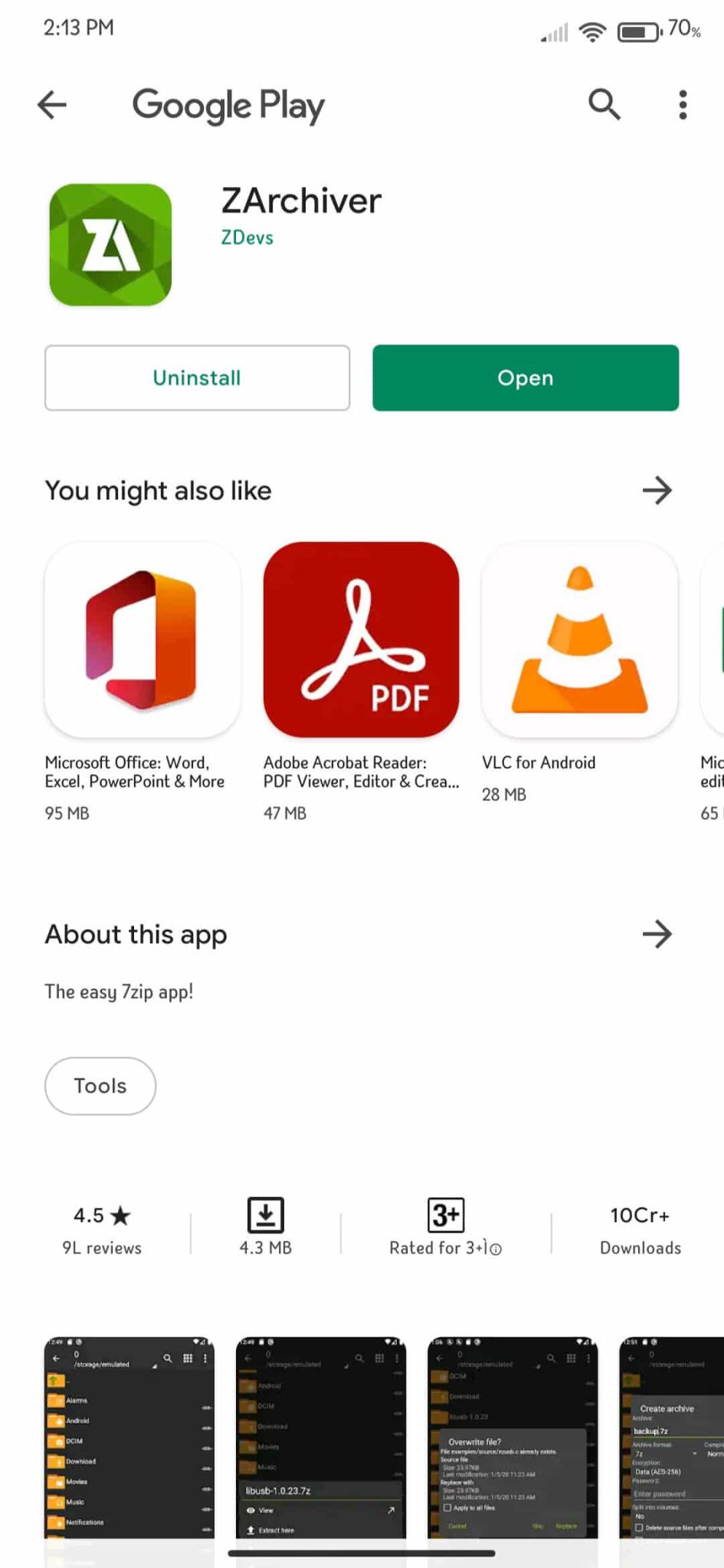
Task: Expand the You might also like section
Action: point(657,490)
